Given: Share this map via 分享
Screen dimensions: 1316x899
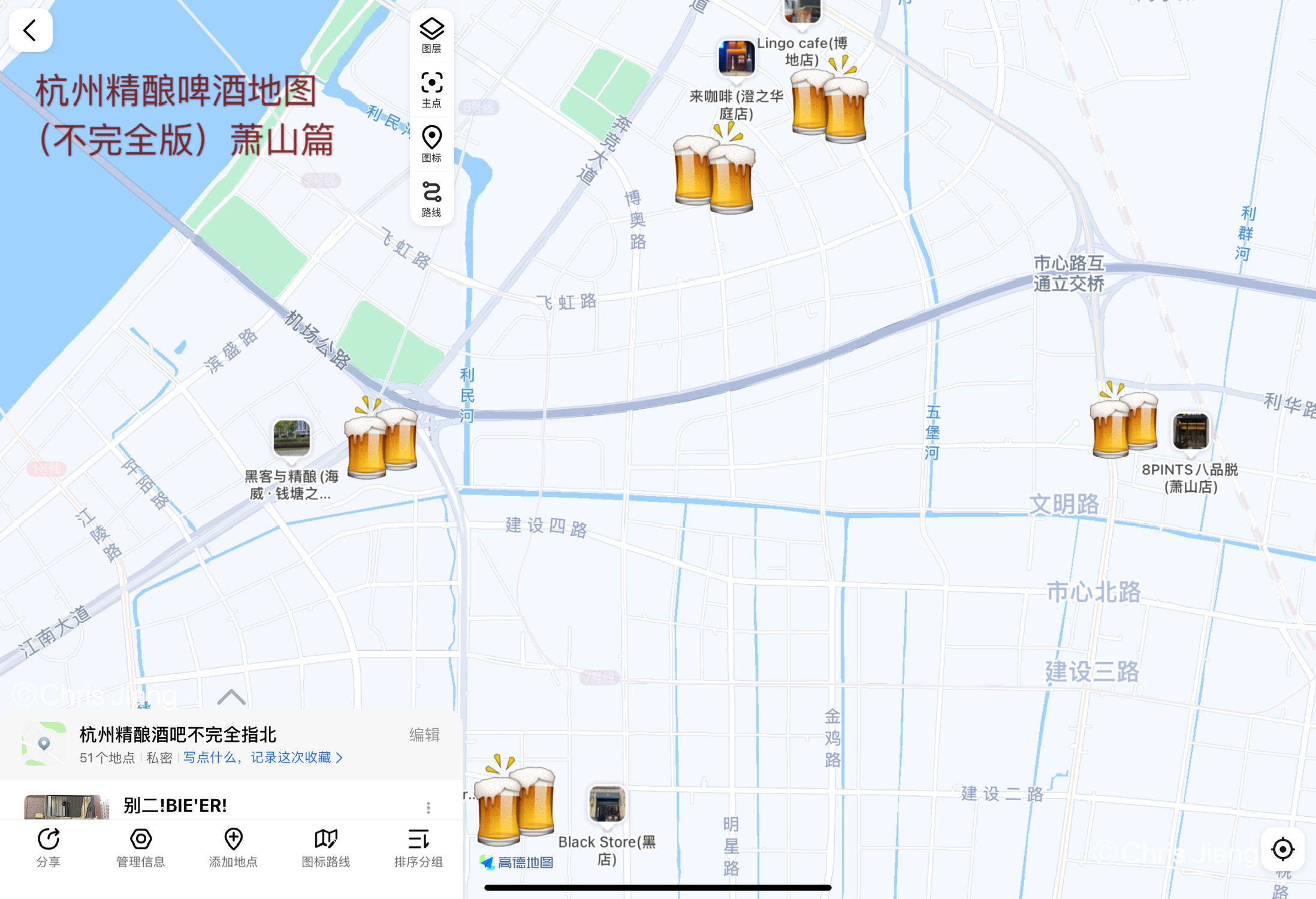Looking at the screenshot, I should tap(49, 847).
